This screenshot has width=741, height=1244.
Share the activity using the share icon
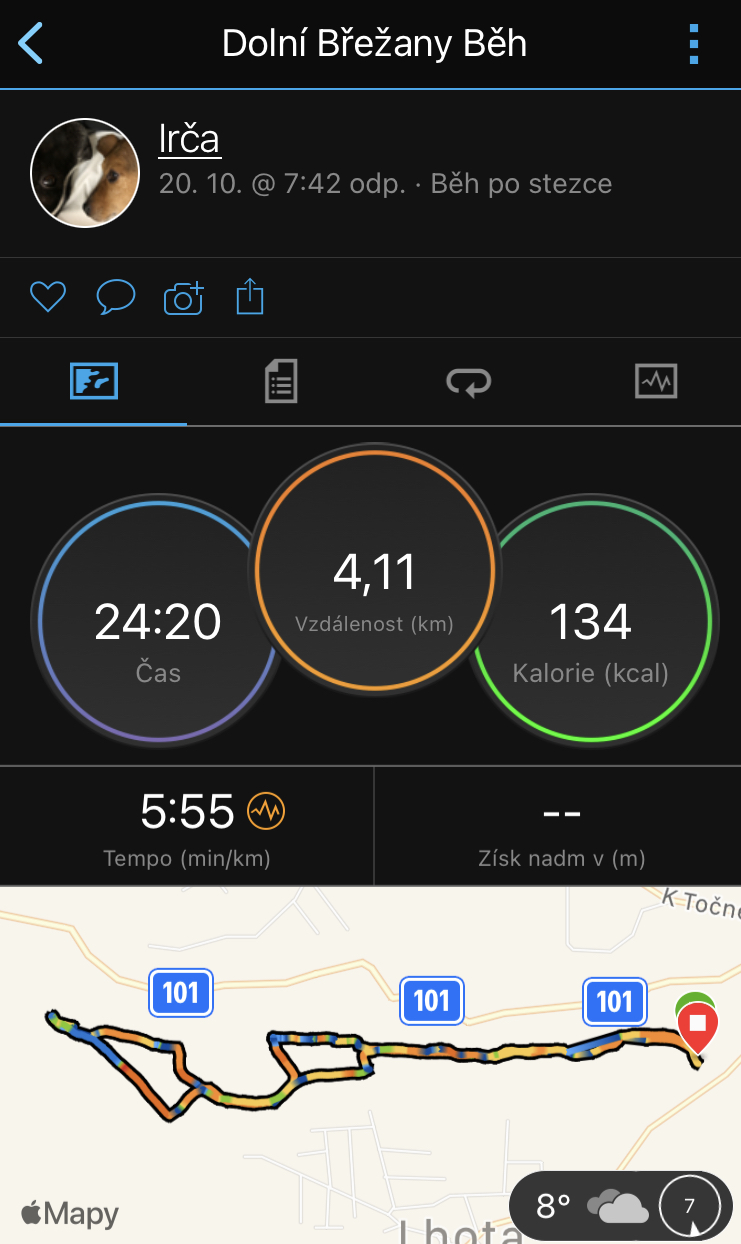coord(250,297)
